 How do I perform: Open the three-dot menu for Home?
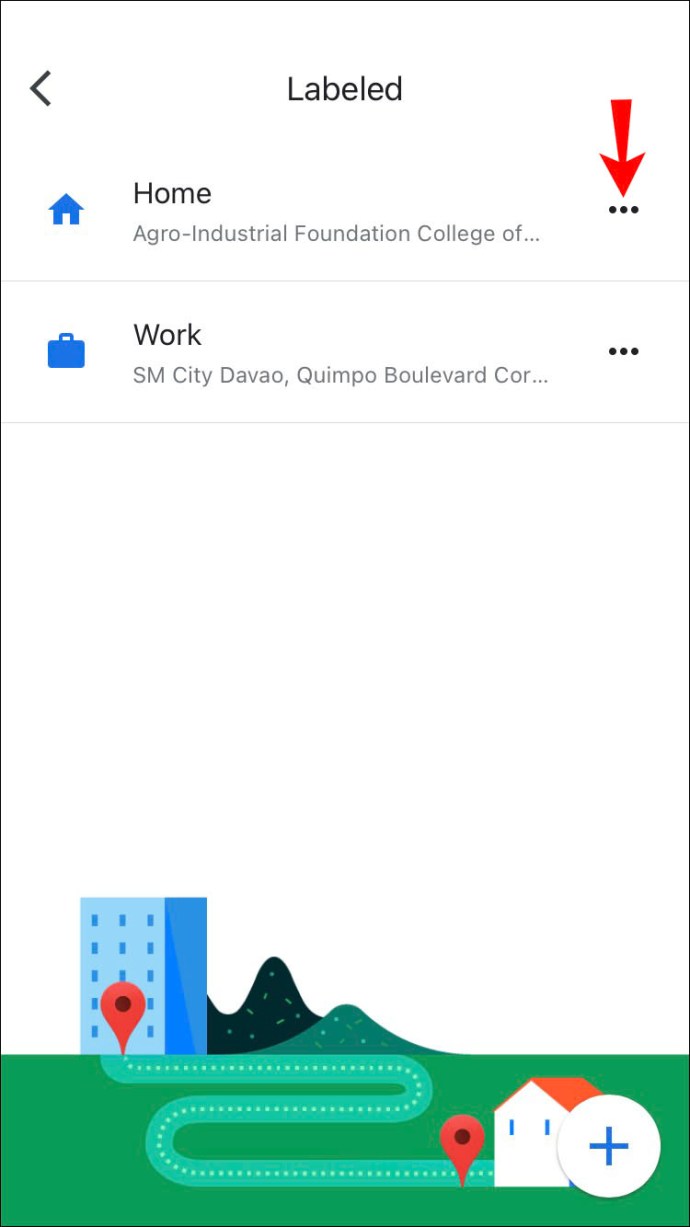623,210
